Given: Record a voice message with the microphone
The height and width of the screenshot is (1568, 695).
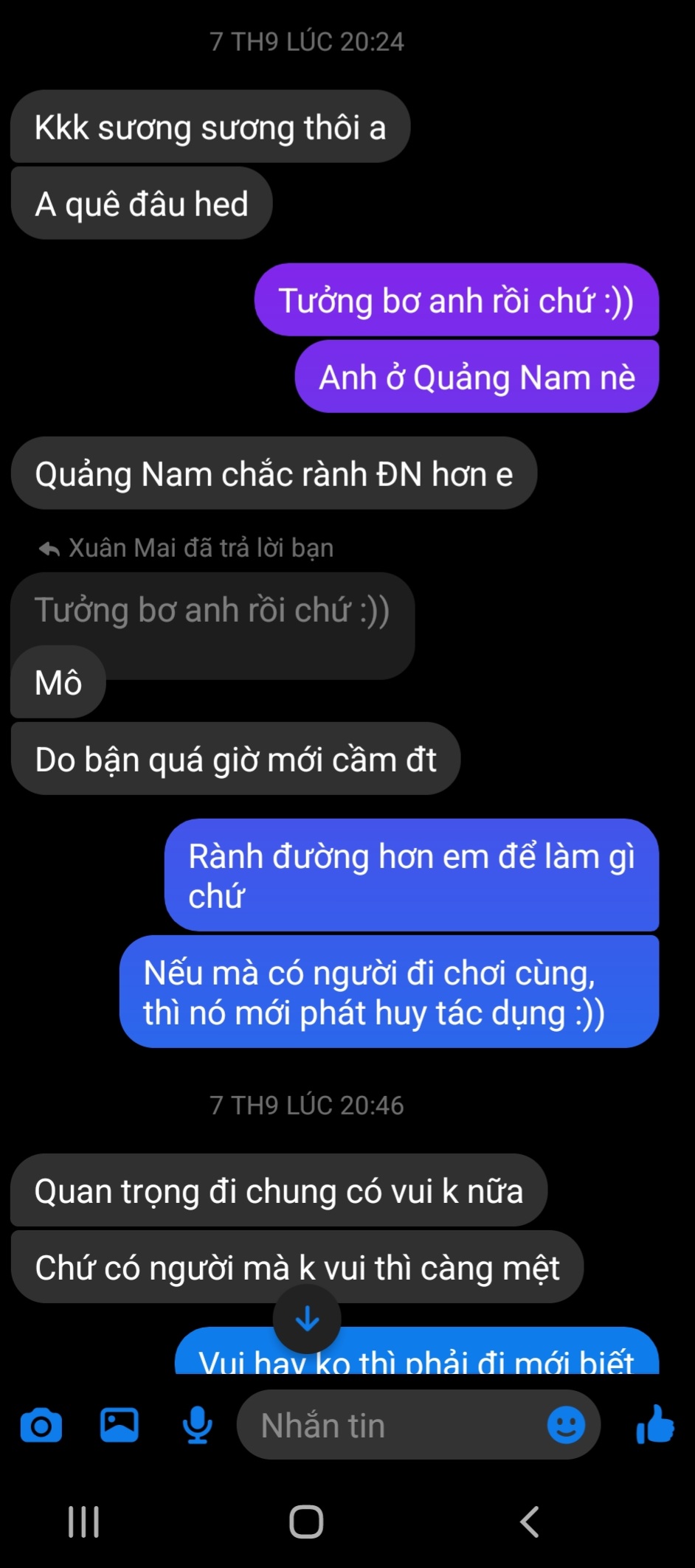Looking at the screenshot, I should coord(197,1425).
